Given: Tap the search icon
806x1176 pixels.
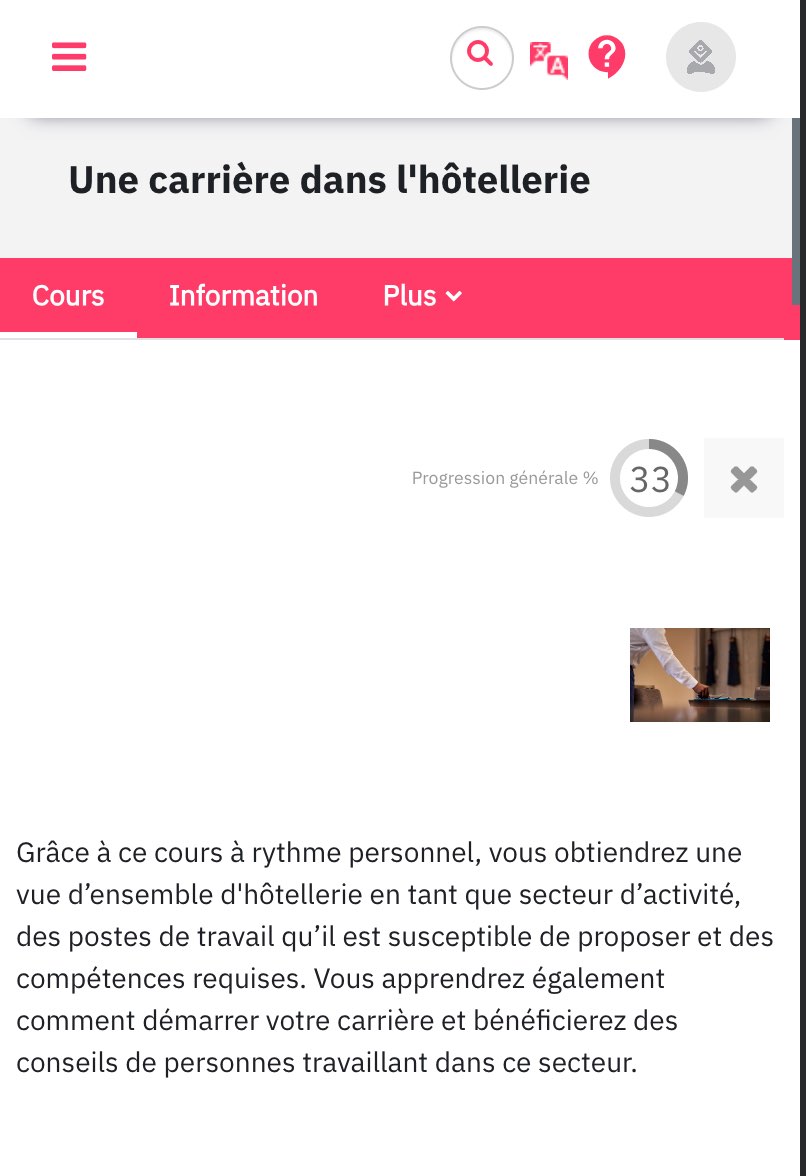Looking at the screenshot, I should (481, 57).
